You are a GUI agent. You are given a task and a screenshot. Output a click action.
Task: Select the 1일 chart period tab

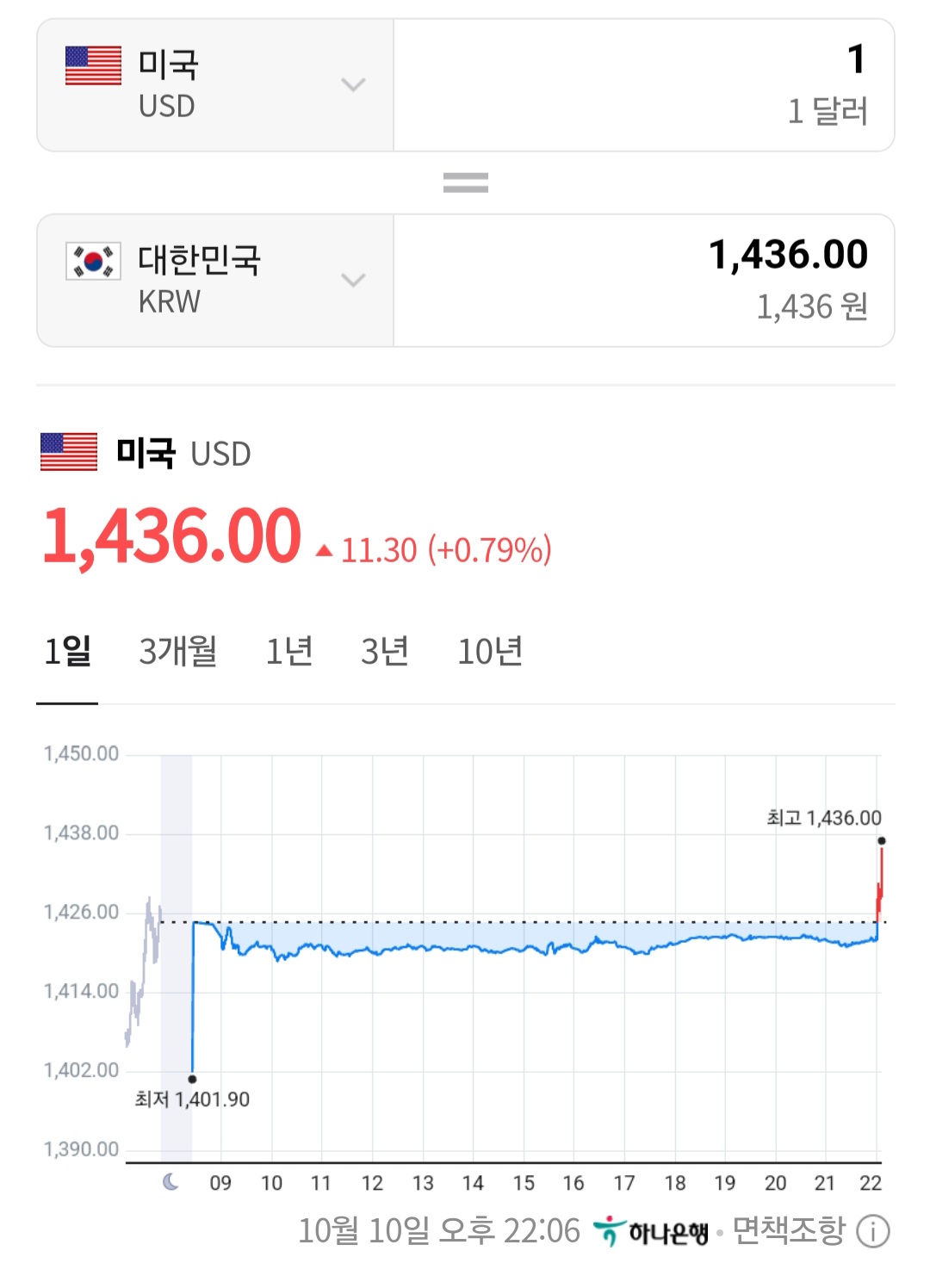67,652
